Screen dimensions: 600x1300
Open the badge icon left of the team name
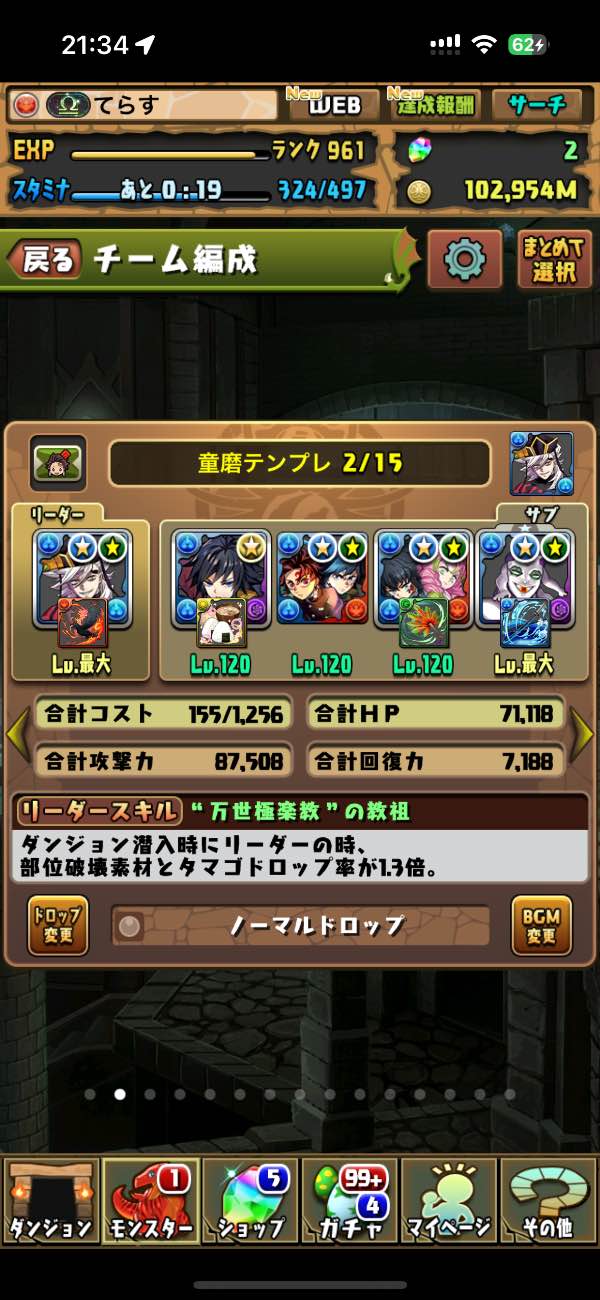(58, 464)
